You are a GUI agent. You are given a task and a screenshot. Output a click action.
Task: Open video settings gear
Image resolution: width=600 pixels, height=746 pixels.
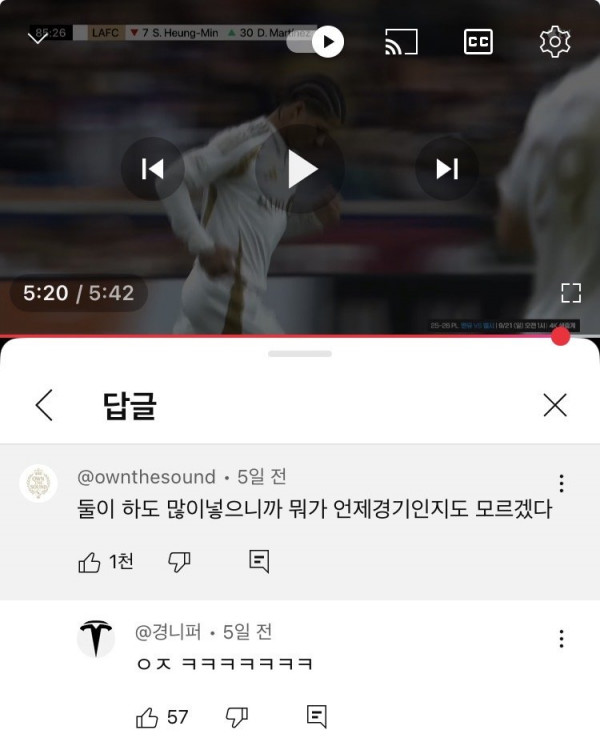coord(554,41)
